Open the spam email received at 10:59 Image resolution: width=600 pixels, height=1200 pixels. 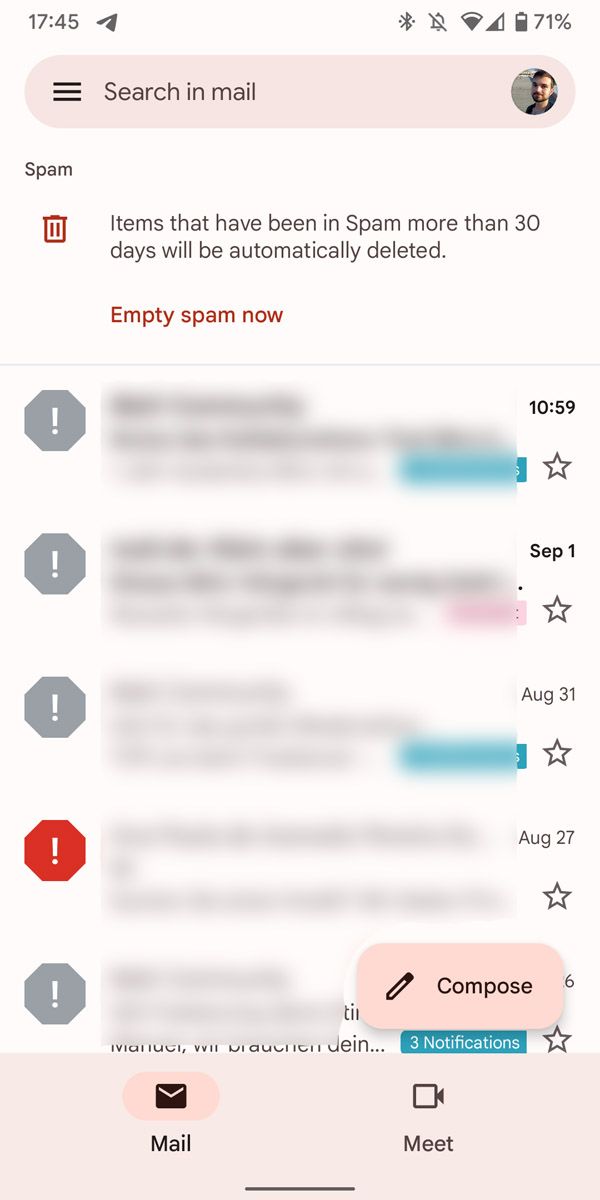click(300, 437)
